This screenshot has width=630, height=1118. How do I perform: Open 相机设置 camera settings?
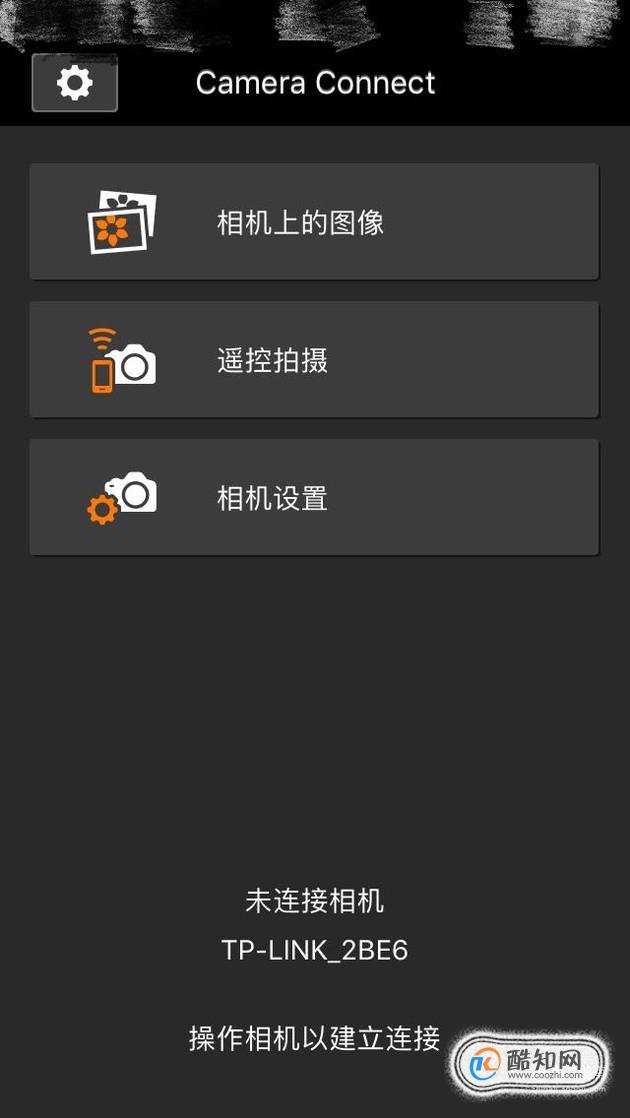click(x=314, y=497)
